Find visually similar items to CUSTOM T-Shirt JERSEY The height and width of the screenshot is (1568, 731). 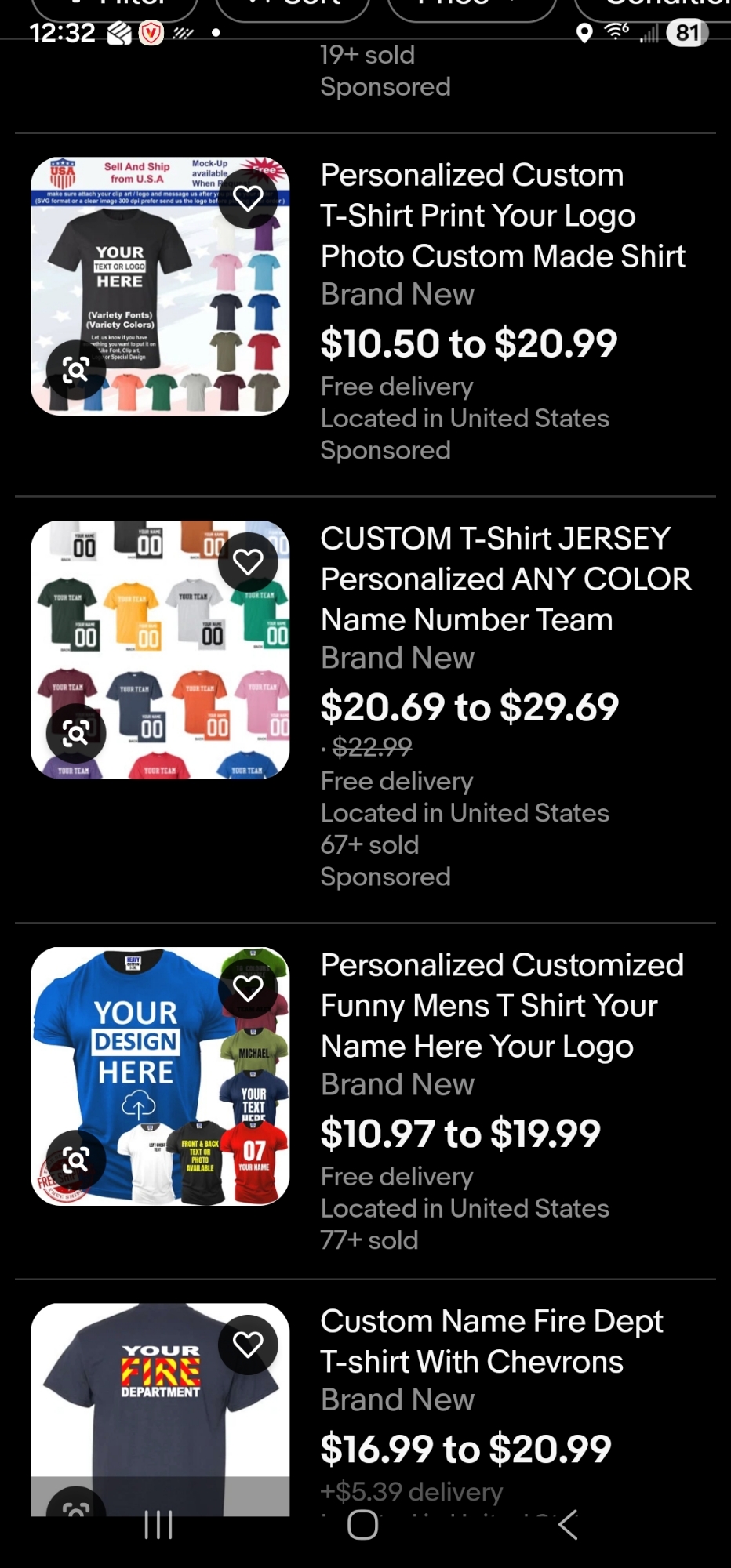tap(75, 733)
